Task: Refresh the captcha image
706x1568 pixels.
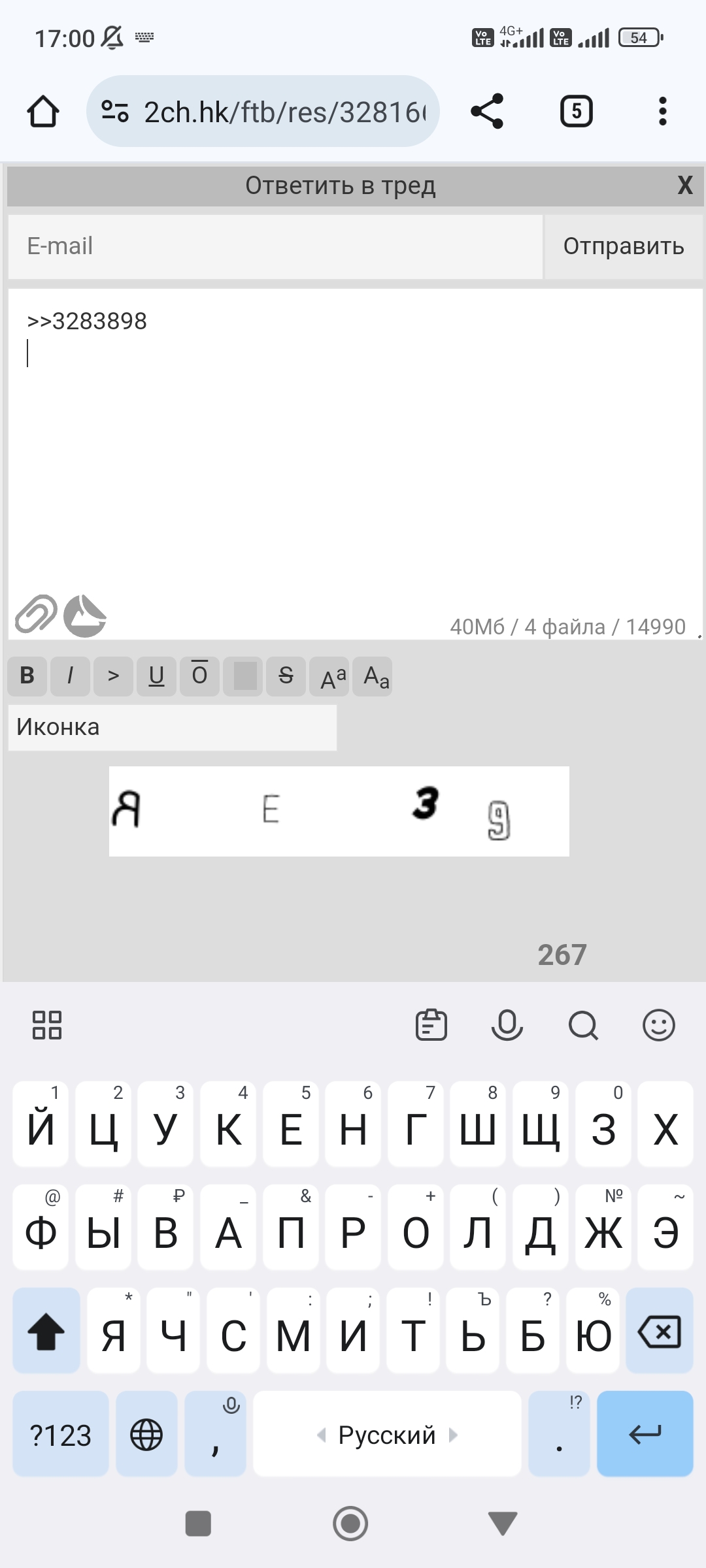Action: tap(339, 811)
